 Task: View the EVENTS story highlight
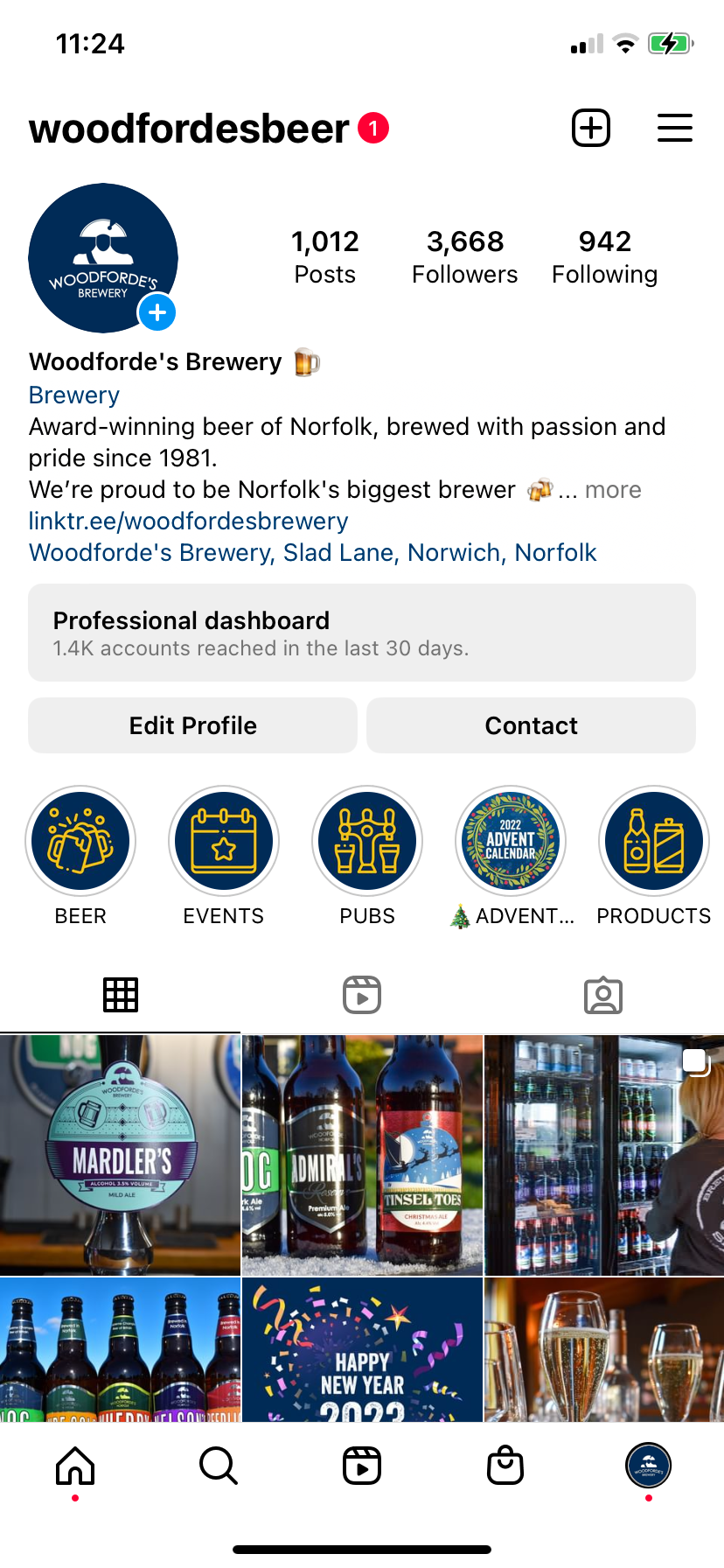[x=224, y=841]
